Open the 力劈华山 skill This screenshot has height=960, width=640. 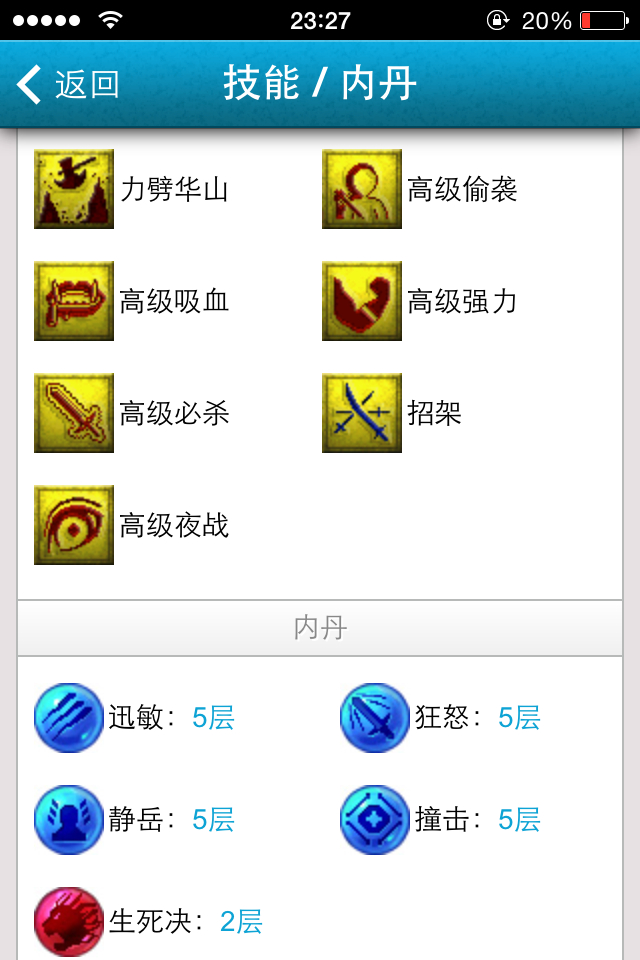pyautogui.click(x=74, y=189)
